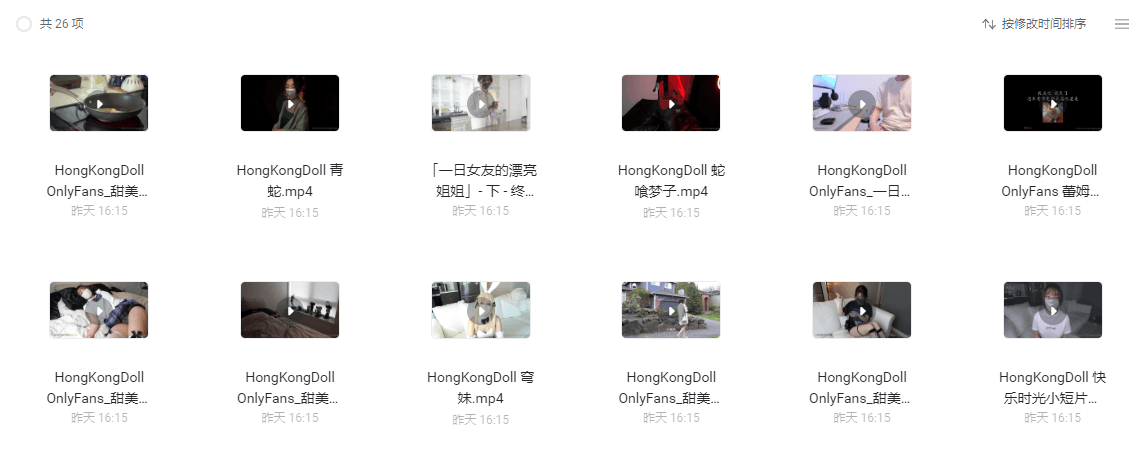Open the 快乐时光小短片 video file

point(1052,310)
